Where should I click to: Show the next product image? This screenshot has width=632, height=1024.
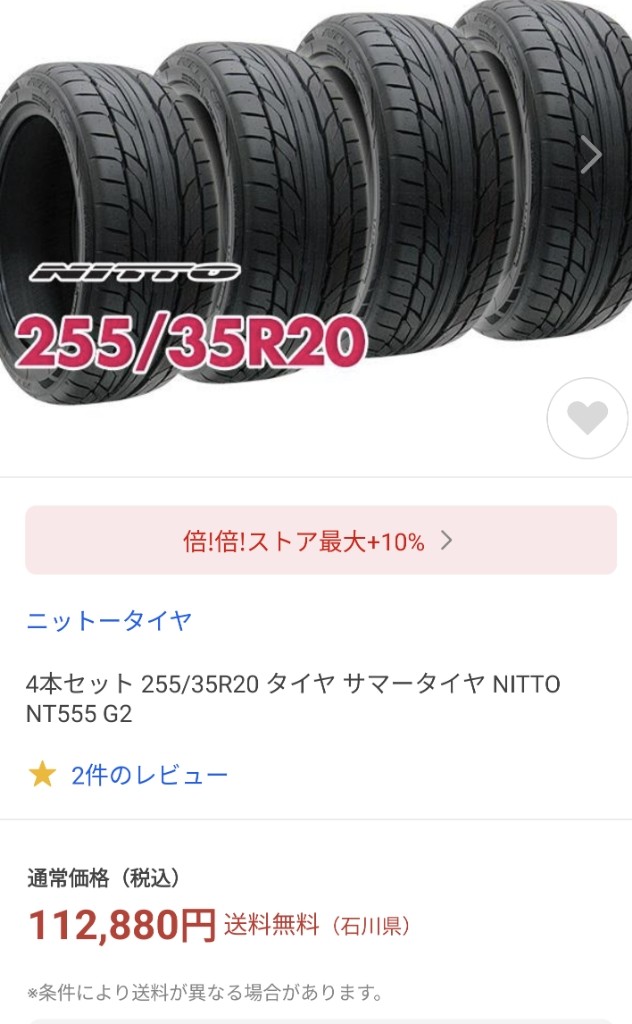(590, 155)
